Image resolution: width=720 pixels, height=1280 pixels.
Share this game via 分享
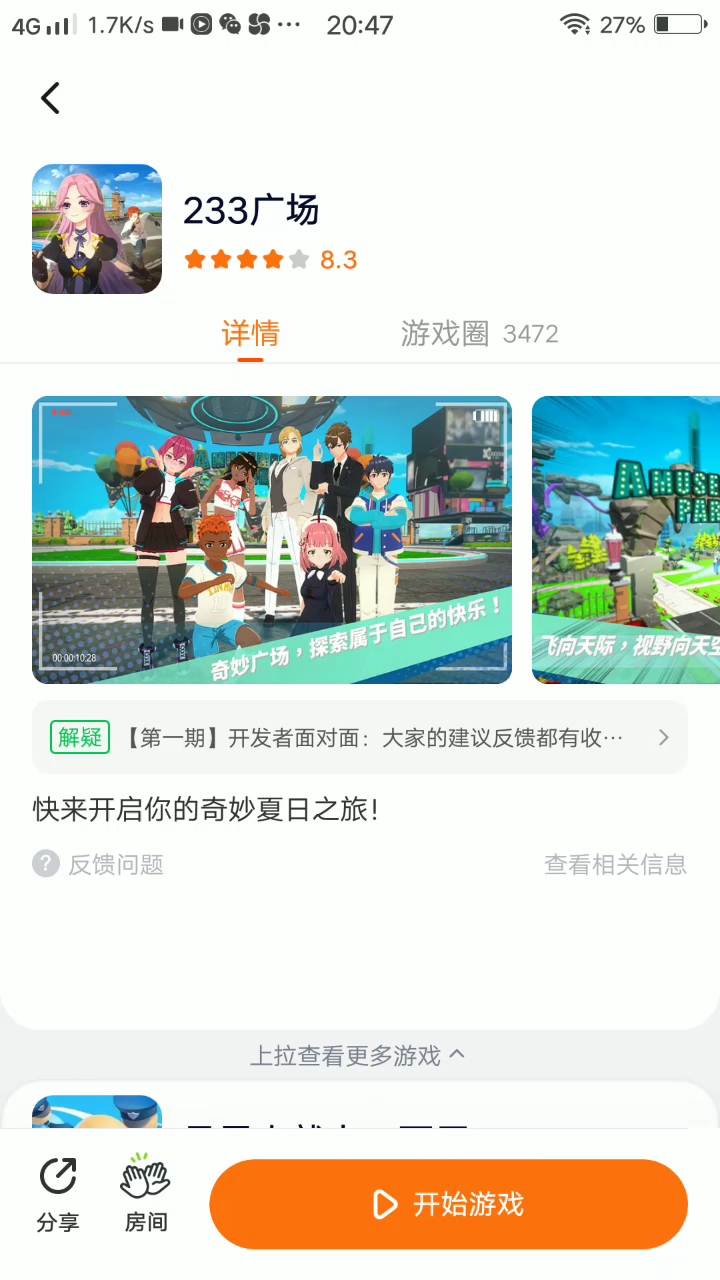(58, 1195)
